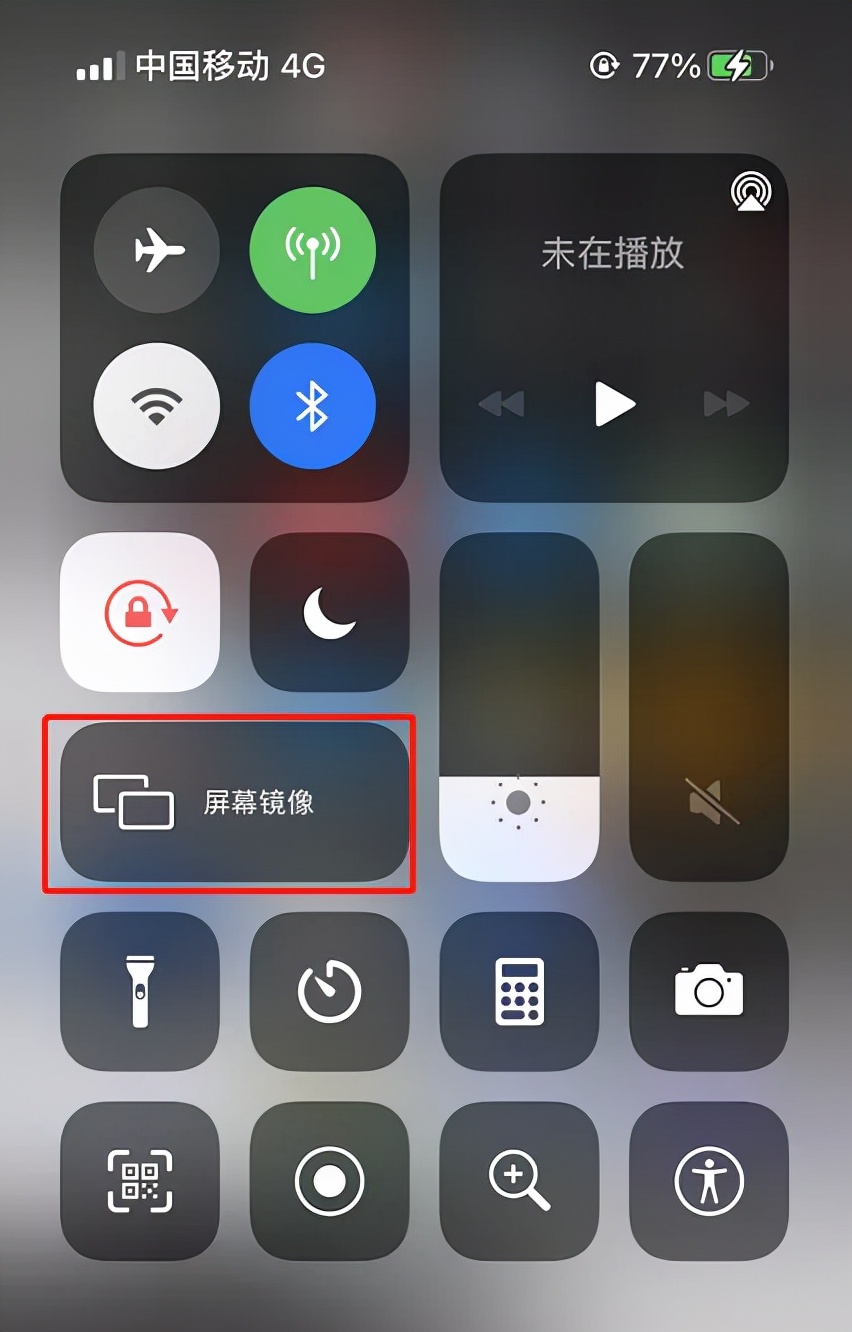Enable airplane mode
Viewport: 852px width, 1332px height.
[156, 249]
